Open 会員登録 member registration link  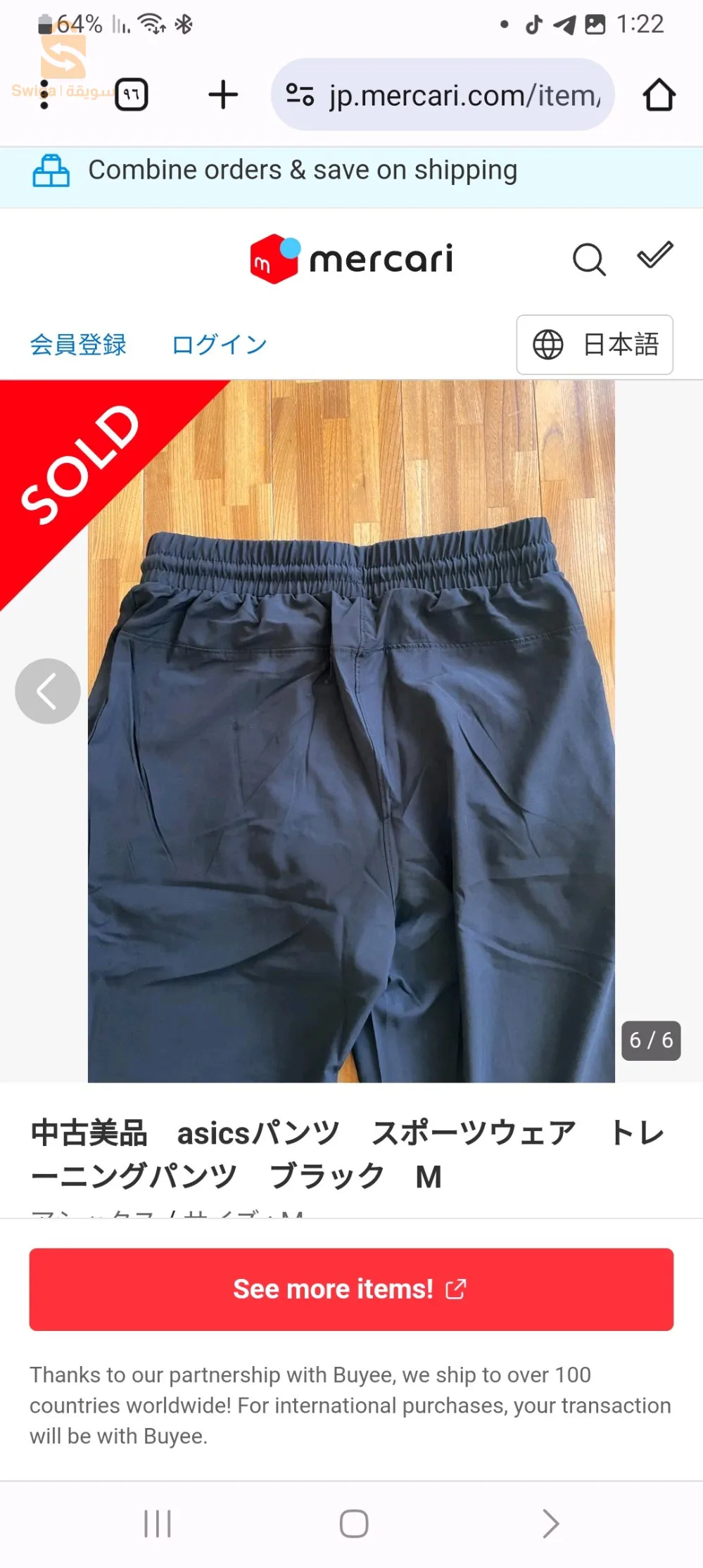[78, 345]
